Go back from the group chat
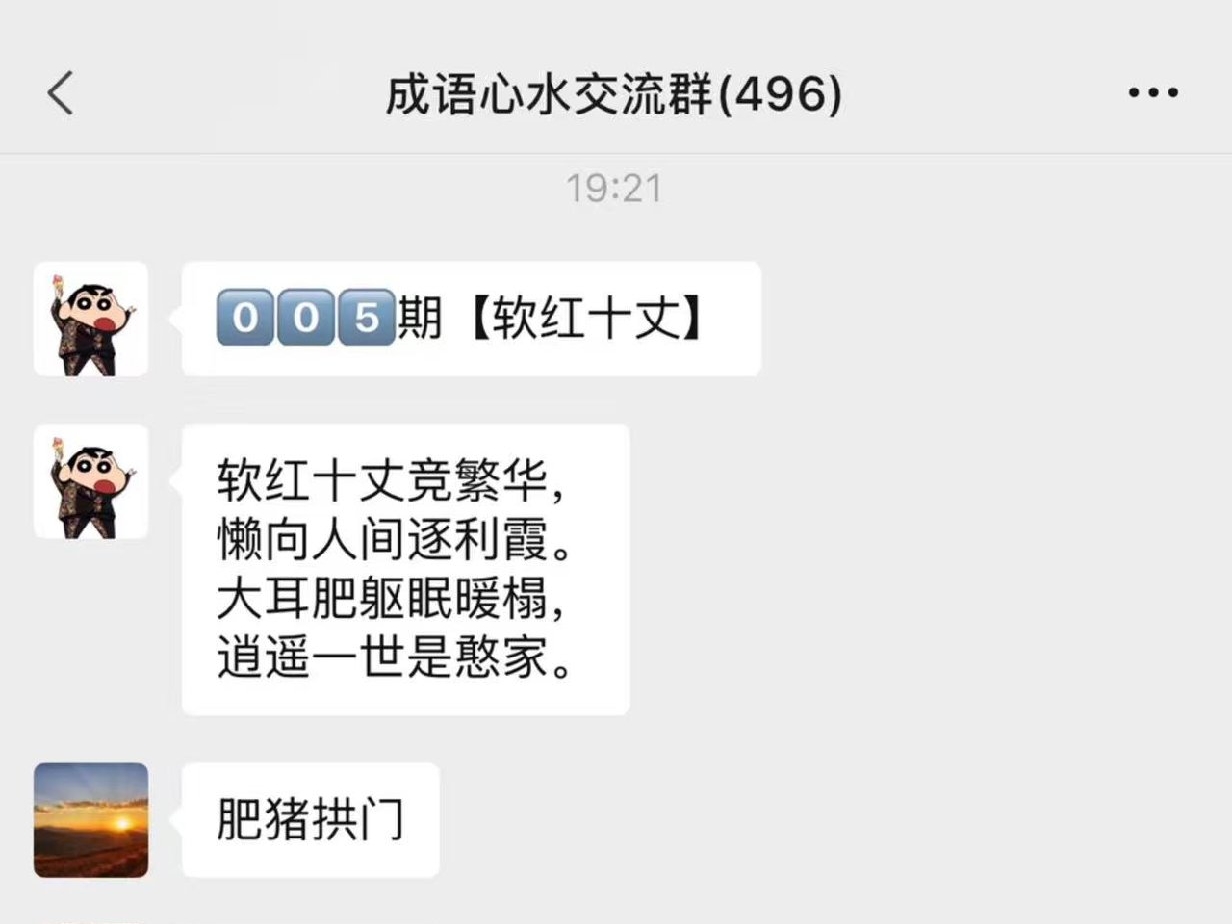Image resolution: width=1232 pixels, height=924 pixels. (60, 94)
